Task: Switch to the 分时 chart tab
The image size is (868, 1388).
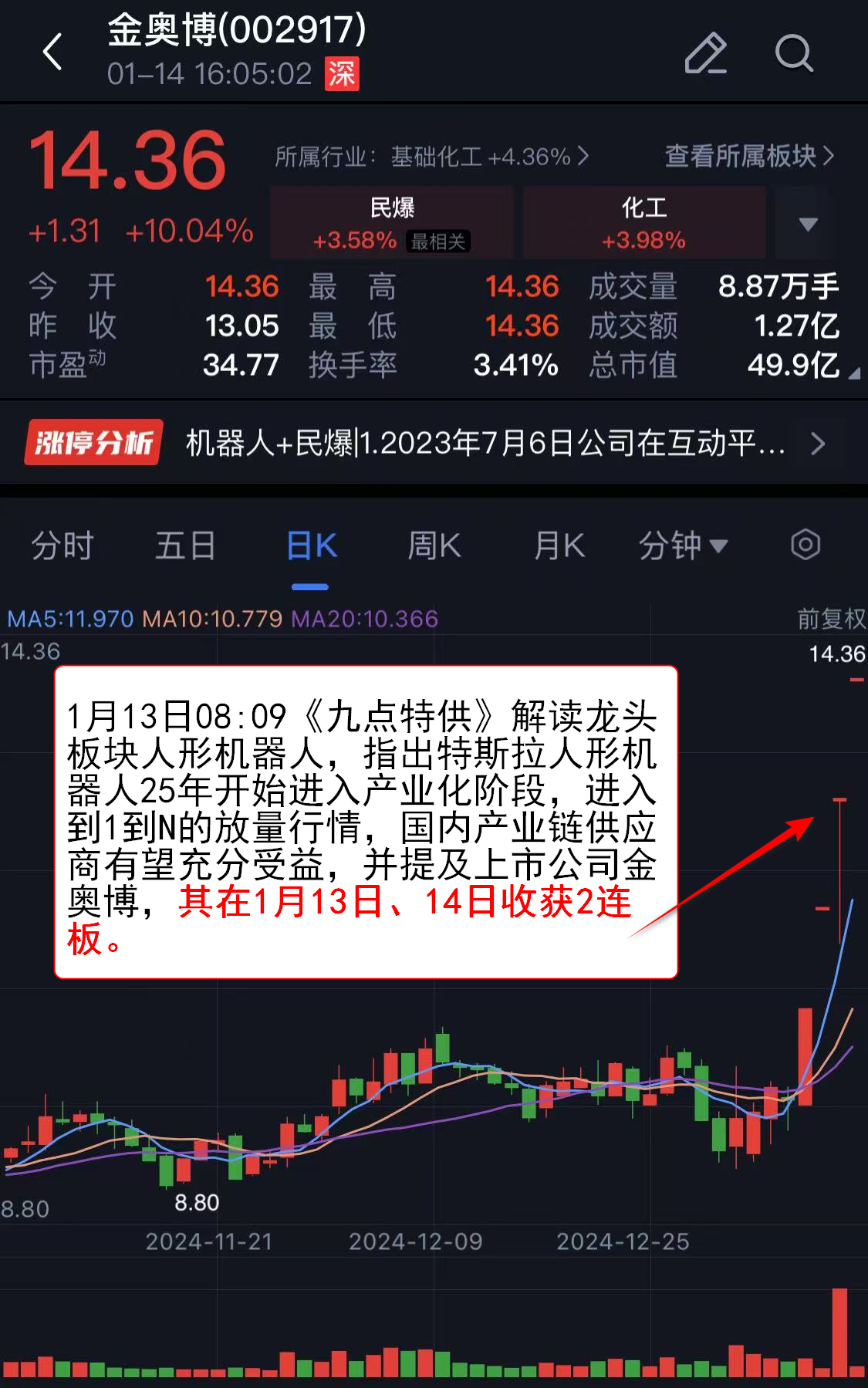Action: coord(62,546)
